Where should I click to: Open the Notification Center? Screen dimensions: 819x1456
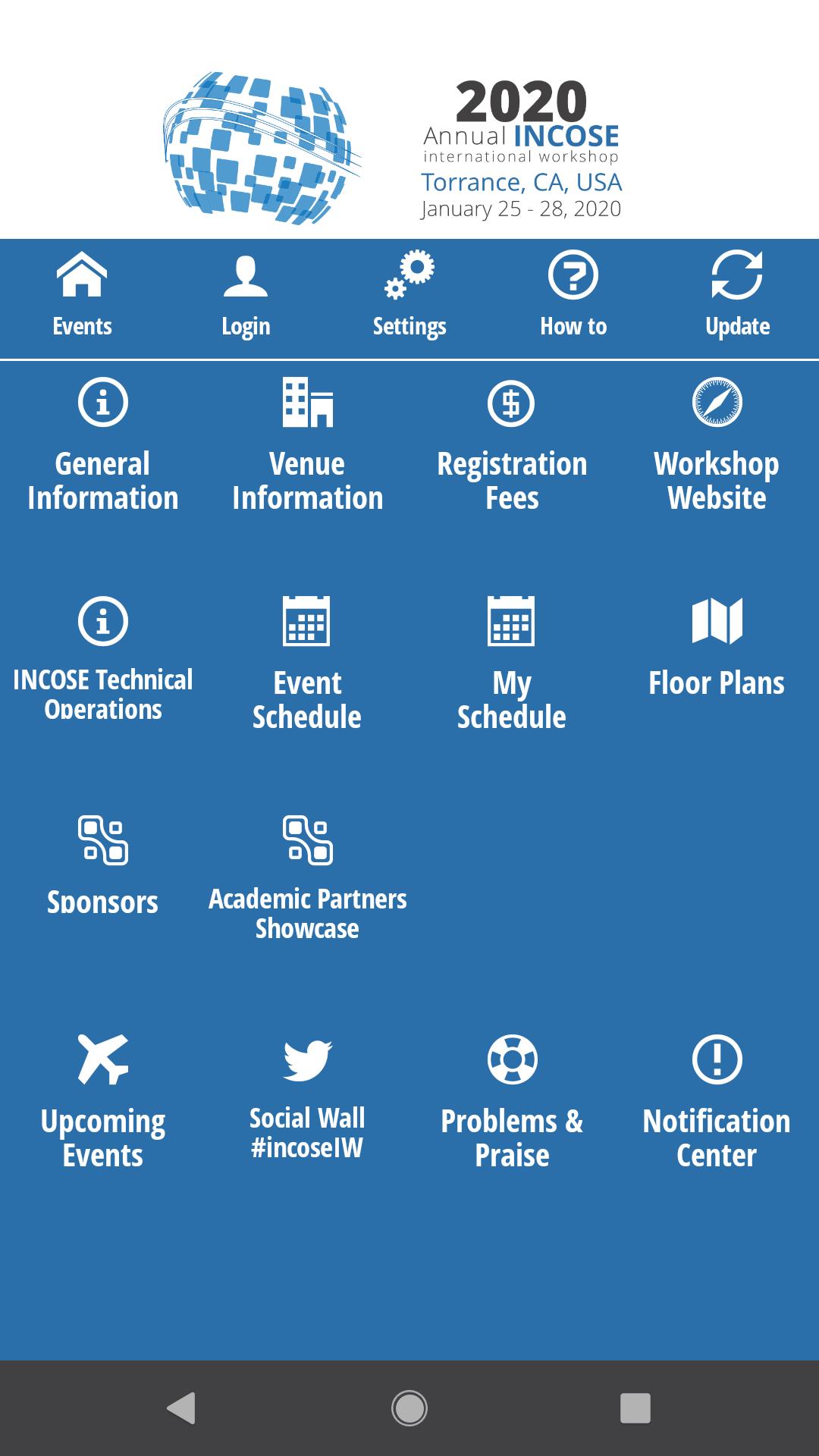click(x=717, y=1100)
